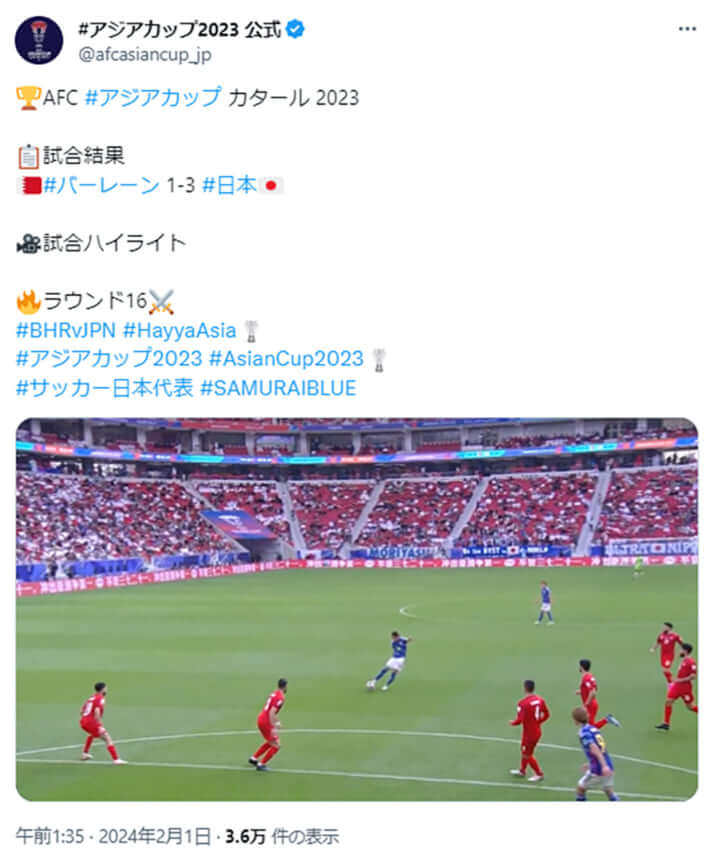
Task: Open the アジアカップ2023 公式 profile avatar
Action: pyautogui.click(x=39, y=41)
